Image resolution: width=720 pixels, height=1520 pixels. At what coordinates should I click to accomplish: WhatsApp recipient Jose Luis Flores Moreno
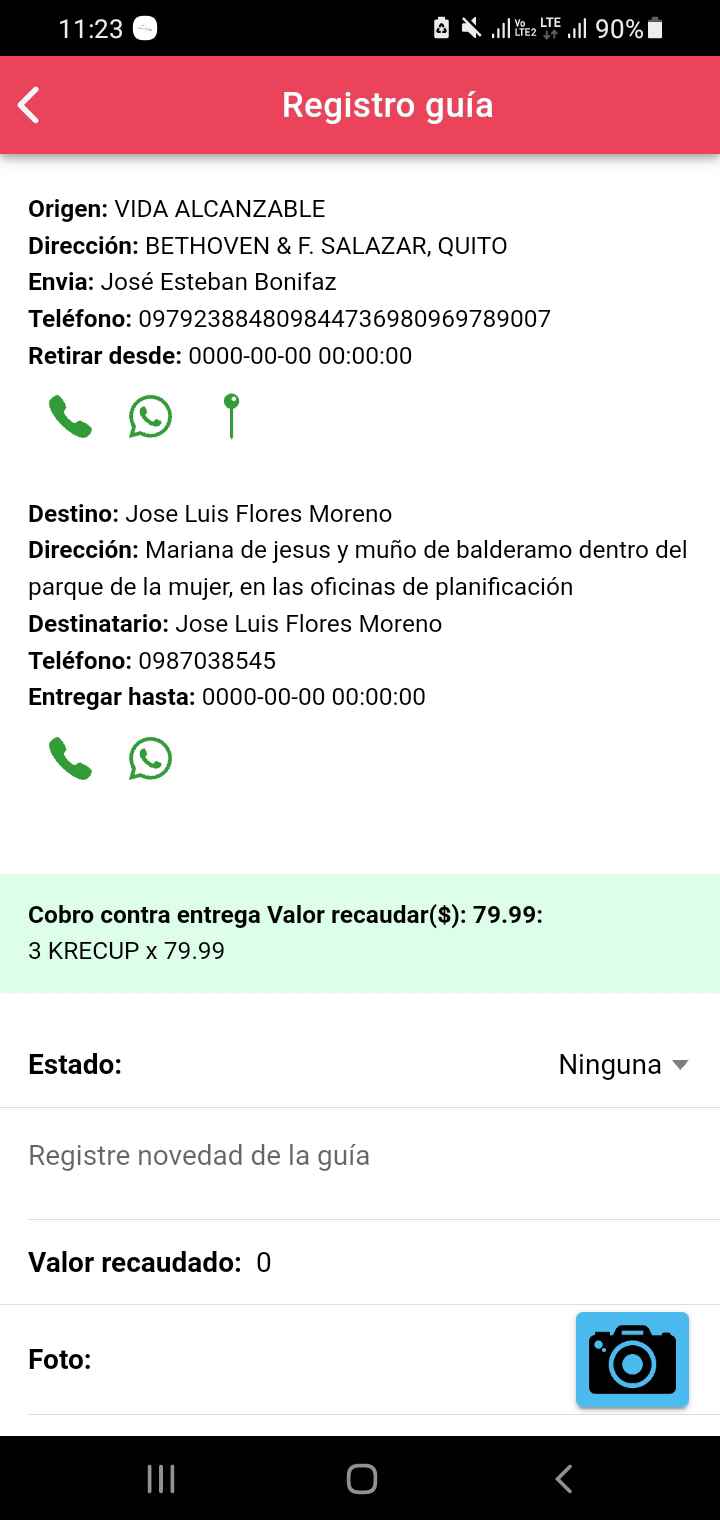pyautogui.click(x=150, y=759)
